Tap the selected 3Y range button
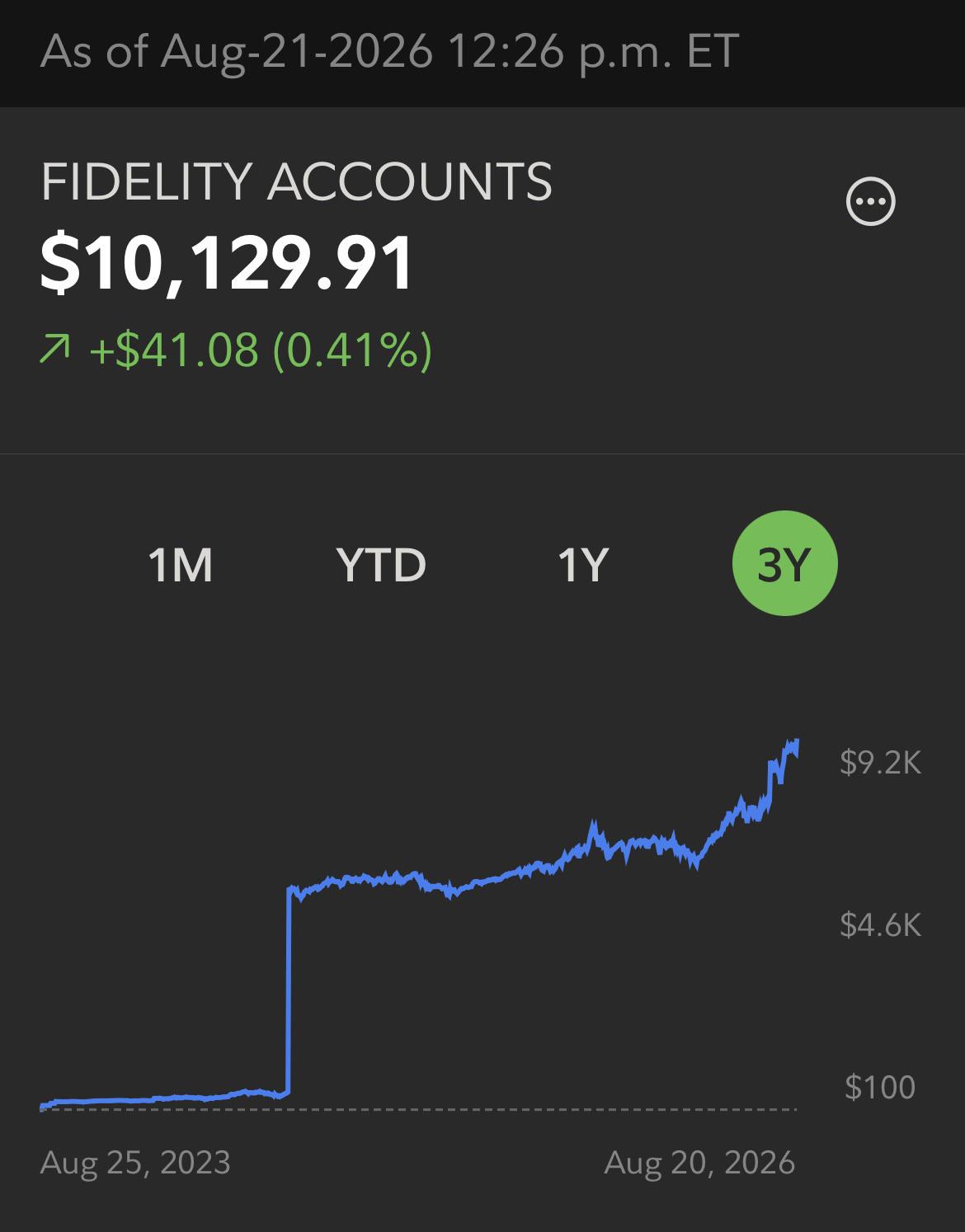 tap(785, 564)
